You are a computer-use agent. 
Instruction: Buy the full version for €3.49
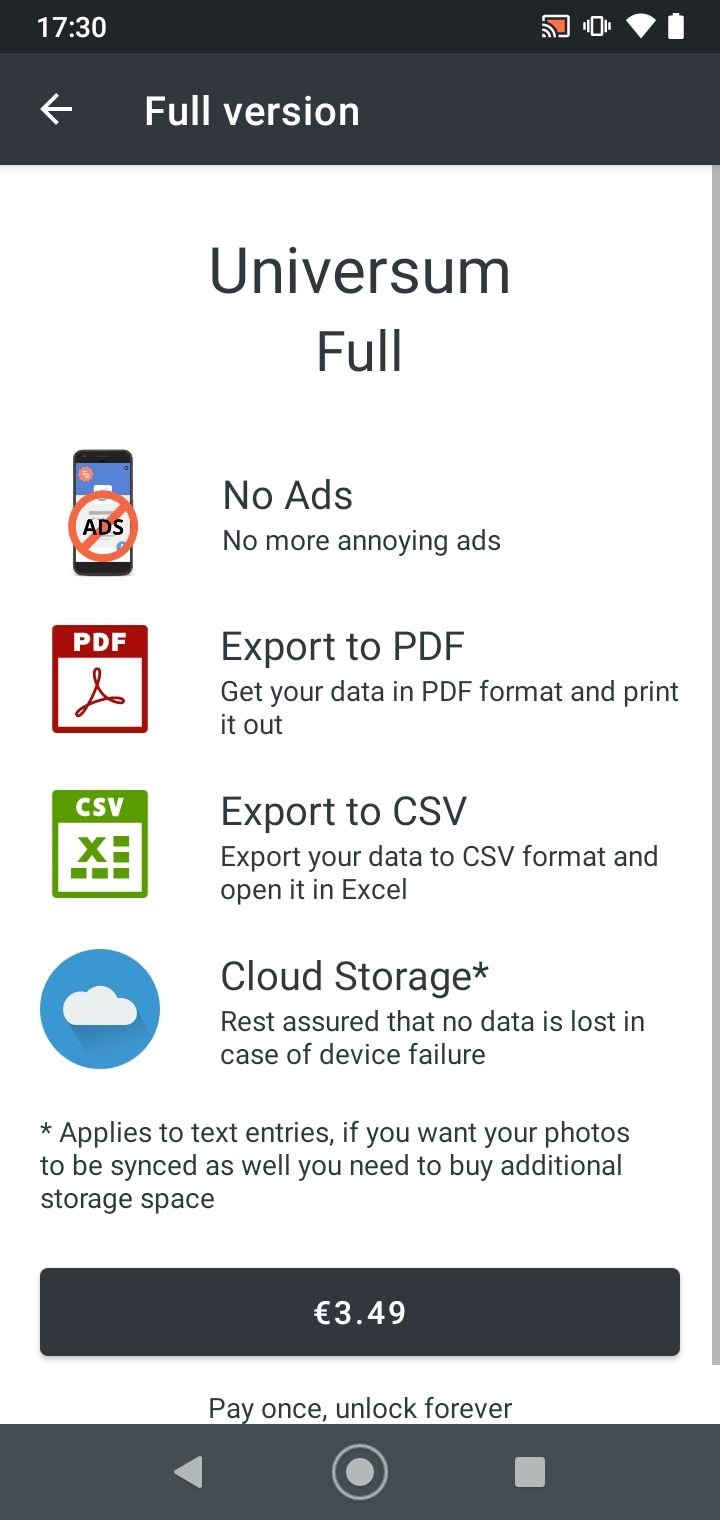pos(360,1312)
